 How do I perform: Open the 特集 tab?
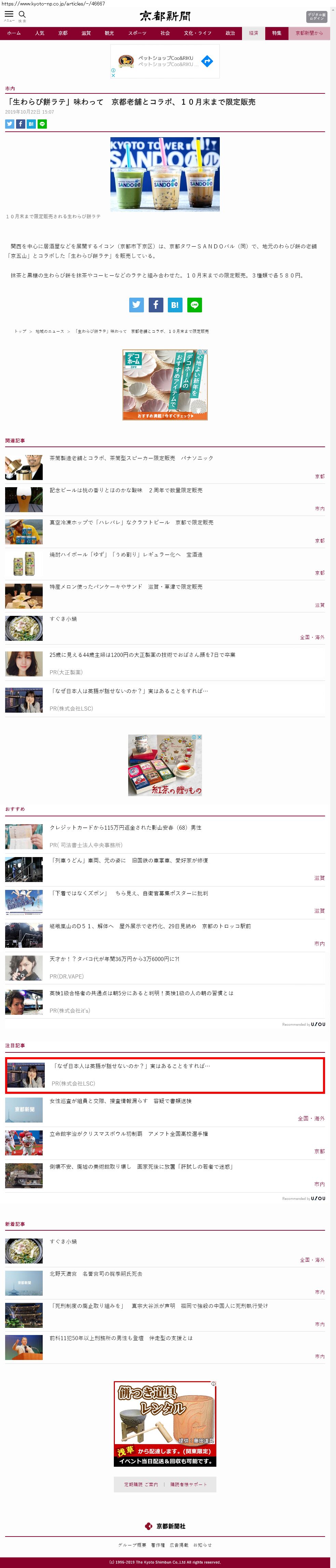(277, 33)
